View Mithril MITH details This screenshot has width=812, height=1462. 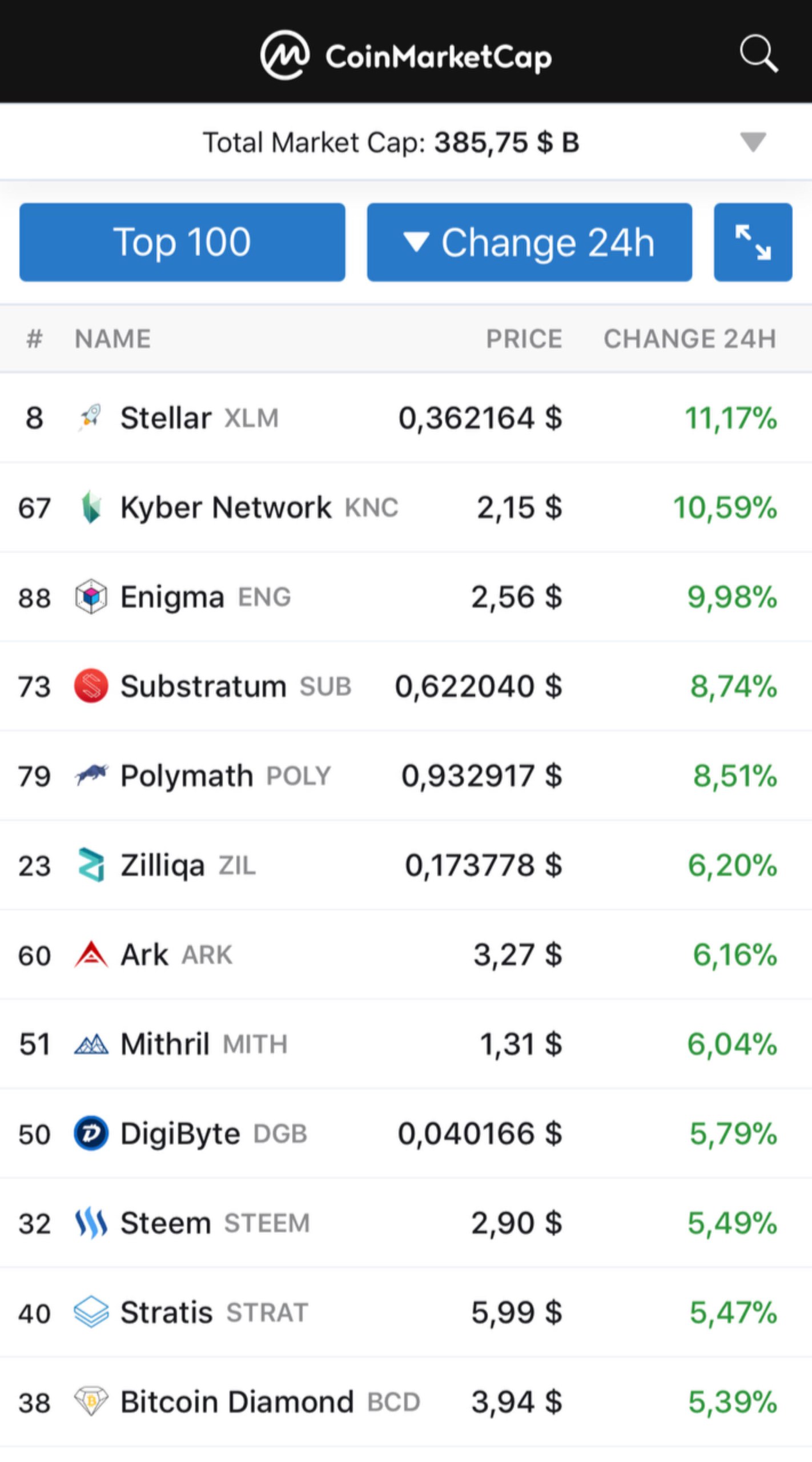(x=406, y=1044)
